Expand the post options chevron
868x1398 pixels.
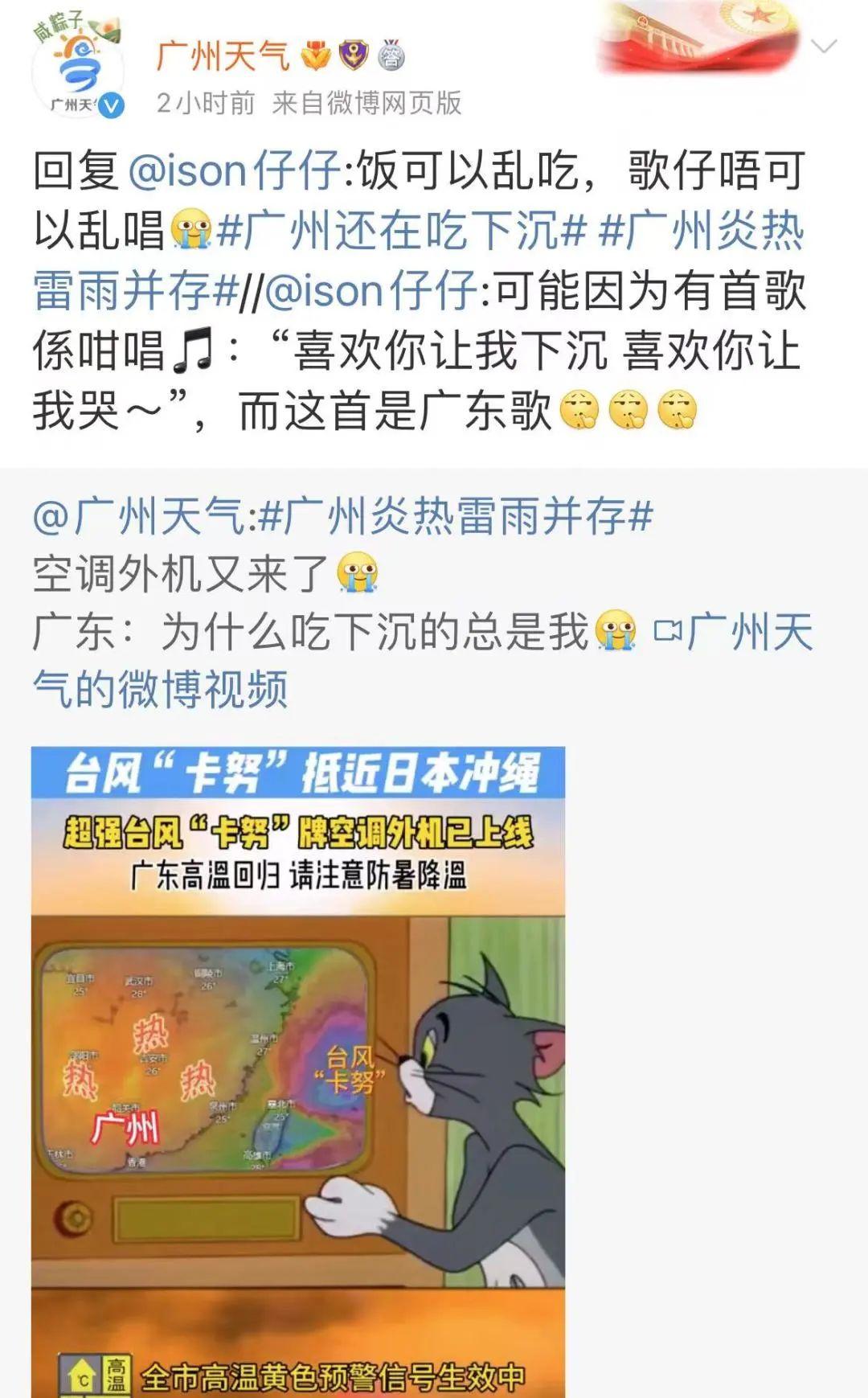pyautogui.click(x=824, y=46)
